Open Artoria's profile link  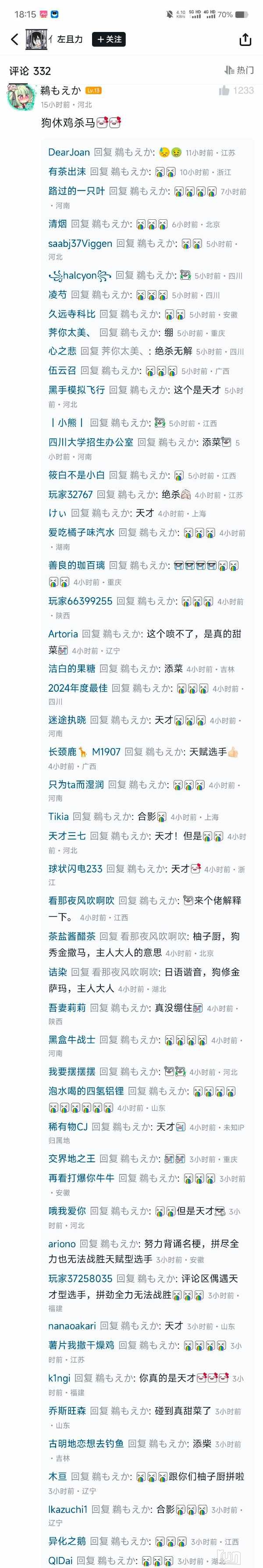click(64, 634)
